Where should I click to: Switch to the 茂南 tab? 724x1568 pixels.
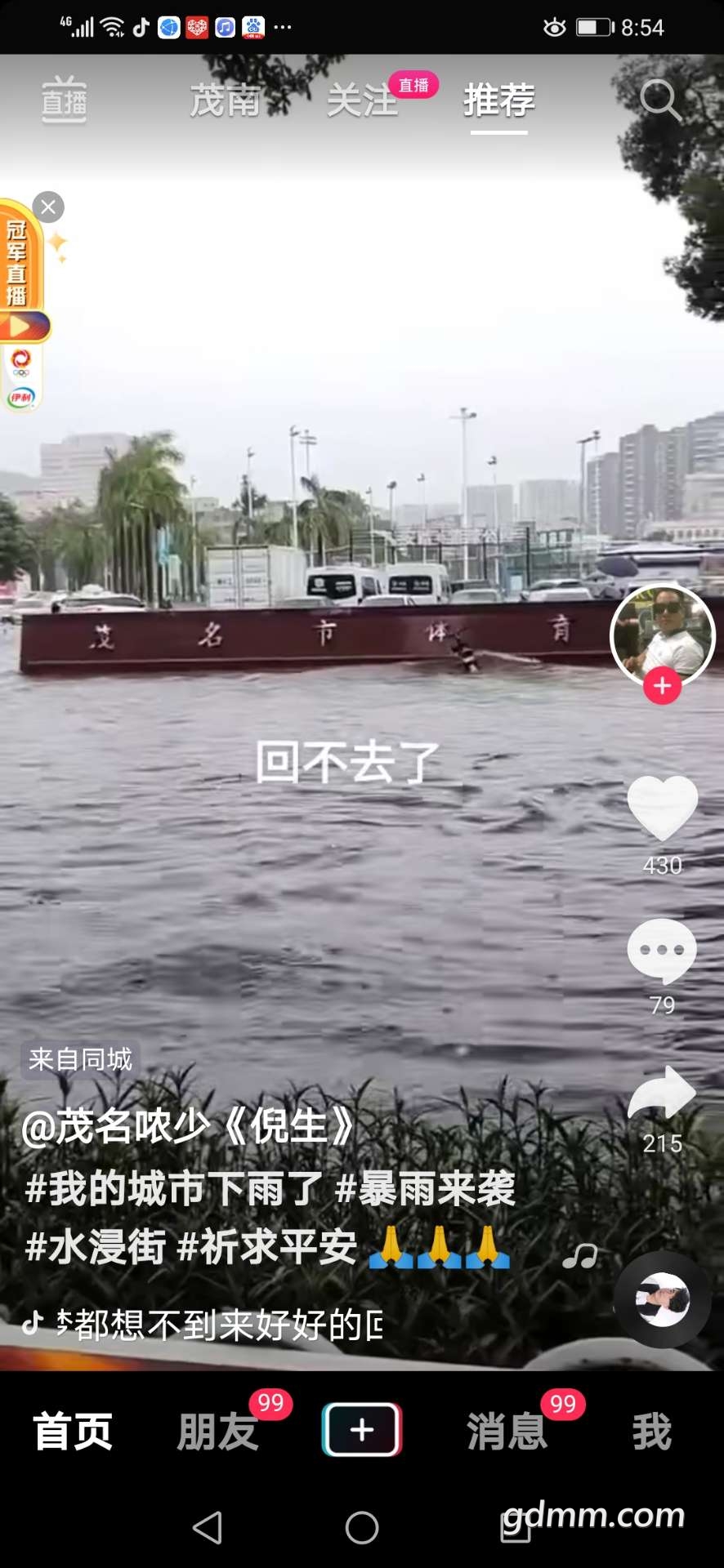click(x=225, y=101)
